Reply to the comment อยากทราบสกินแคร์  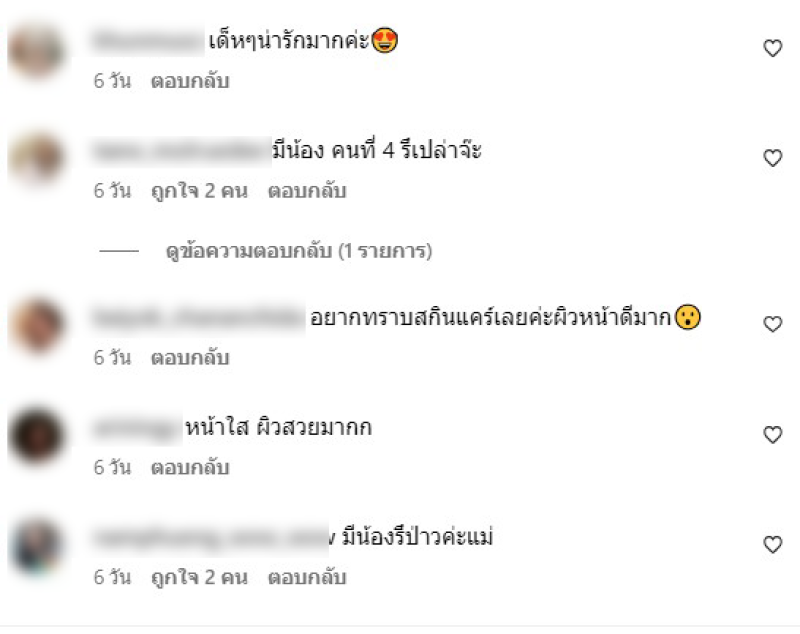tap(190, 357)
